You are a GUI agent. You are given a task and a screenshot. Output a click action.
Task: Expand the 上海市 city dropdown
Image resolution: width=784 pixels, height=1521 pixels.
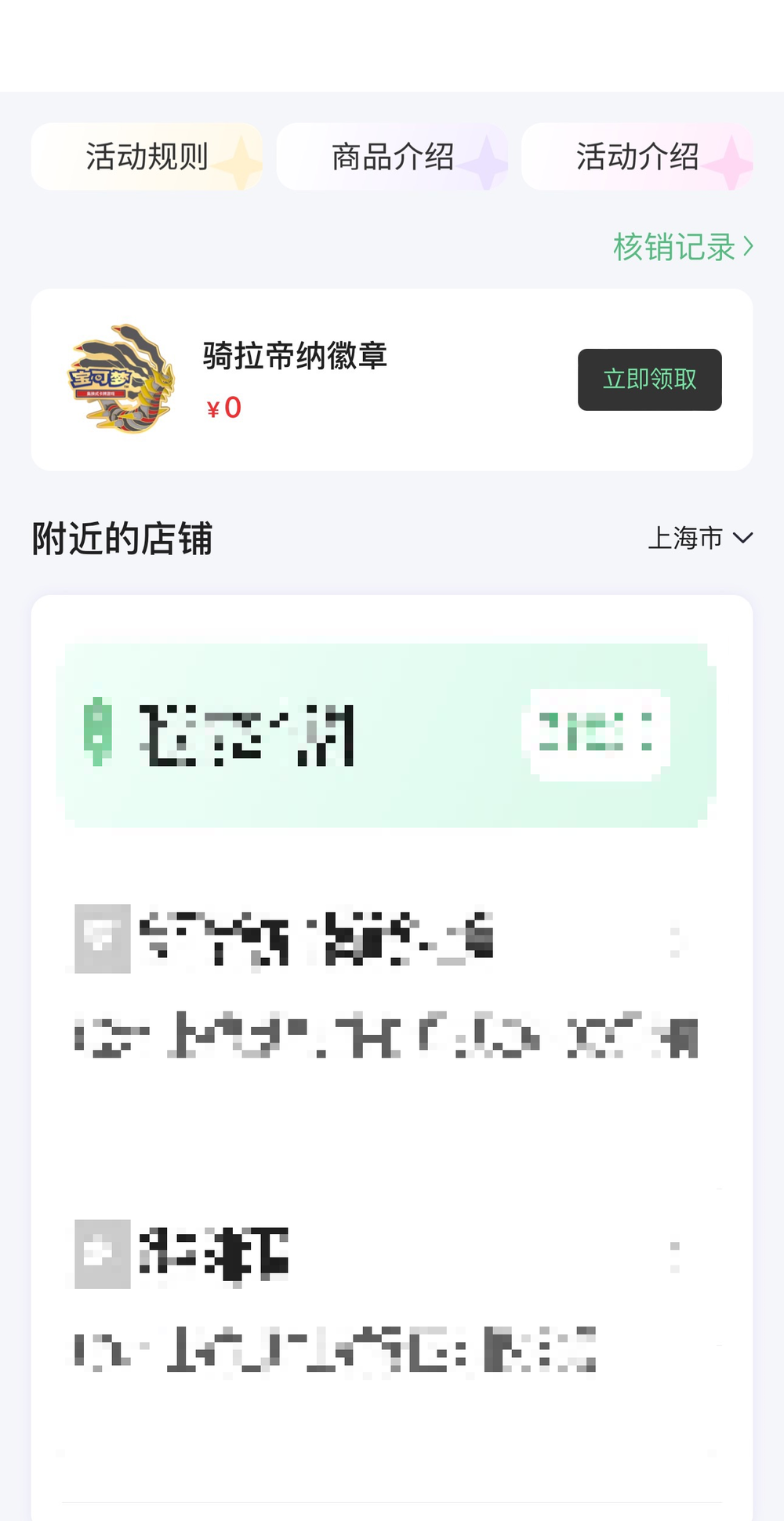click(x=699, y=538)
